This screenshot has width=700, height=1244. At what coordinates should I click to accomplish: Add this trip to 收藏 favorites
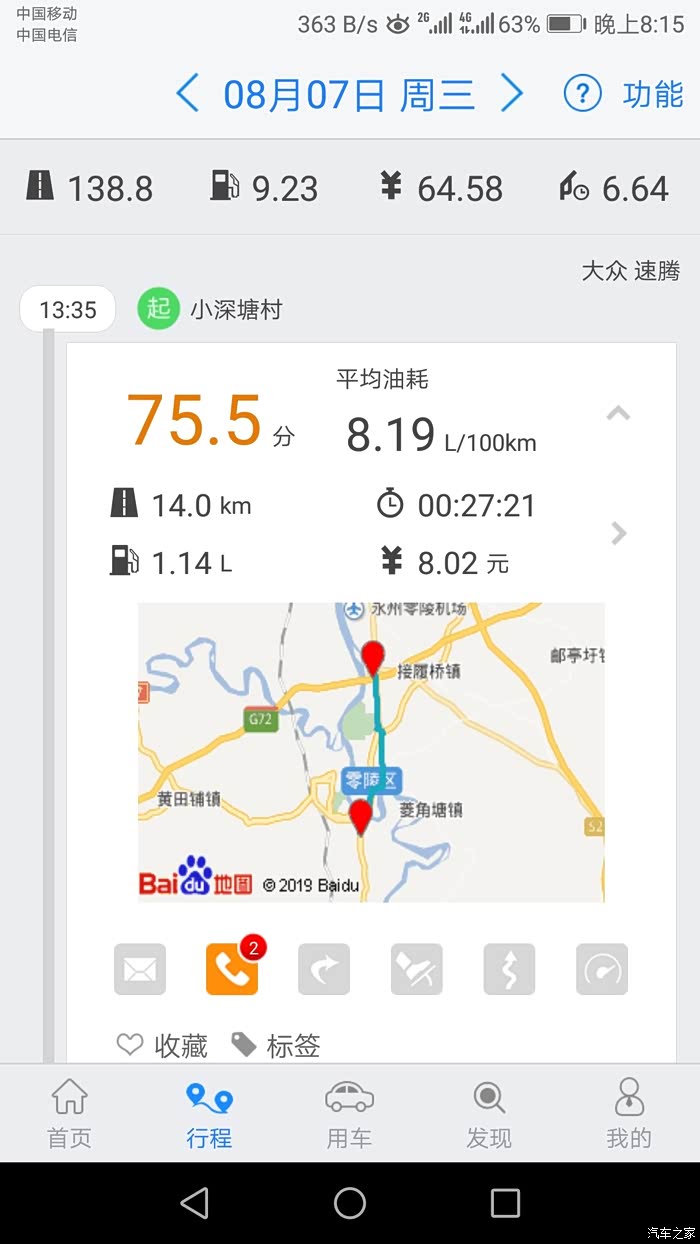[162, 1046]
